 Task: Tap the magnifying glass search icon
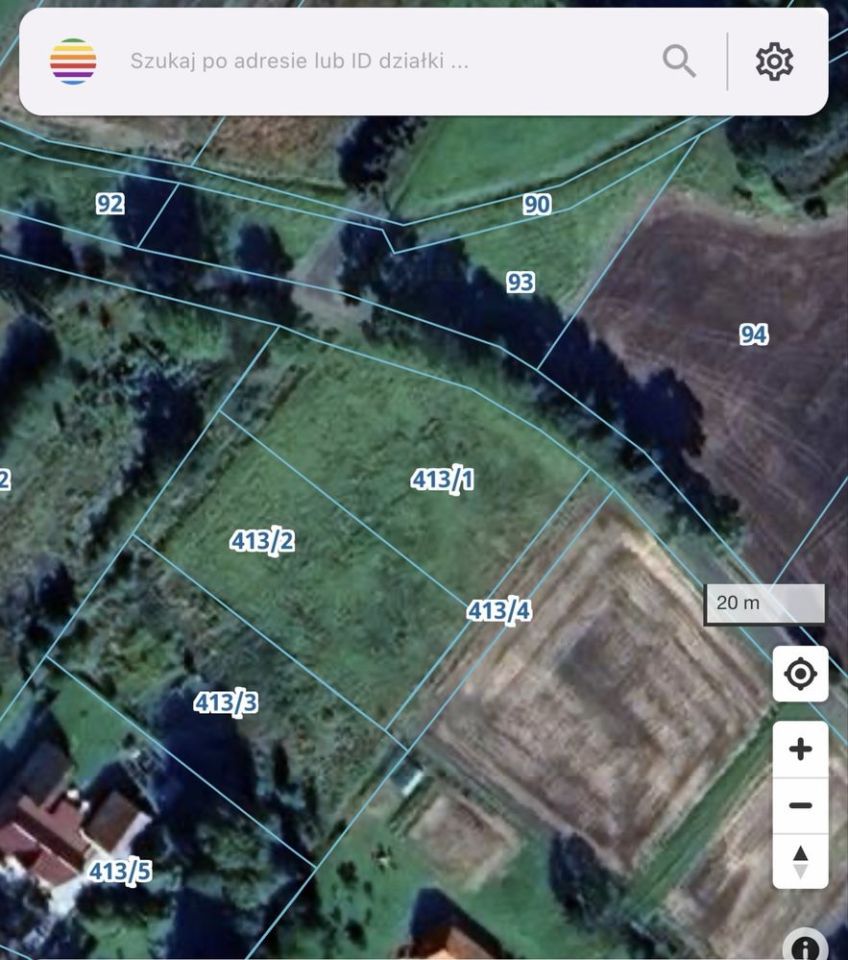(679, 62)
